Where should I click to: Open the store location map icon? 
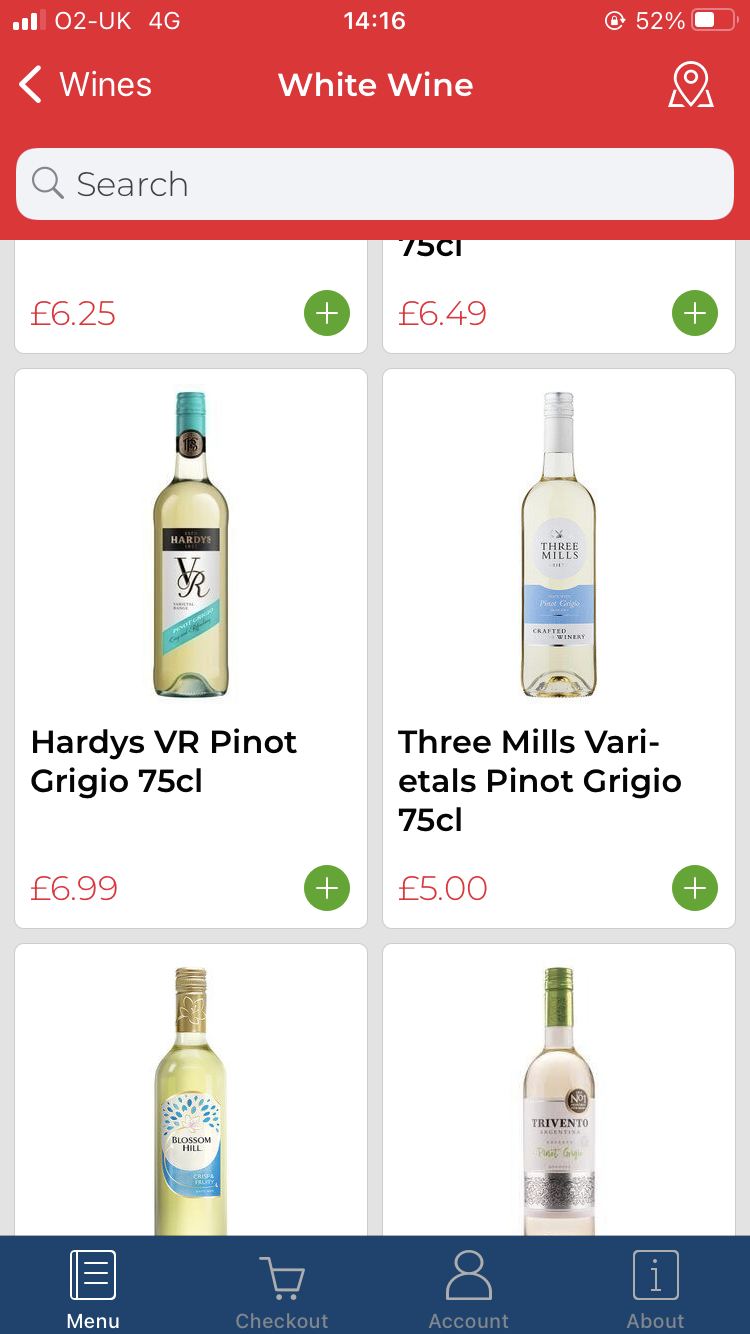691,85
